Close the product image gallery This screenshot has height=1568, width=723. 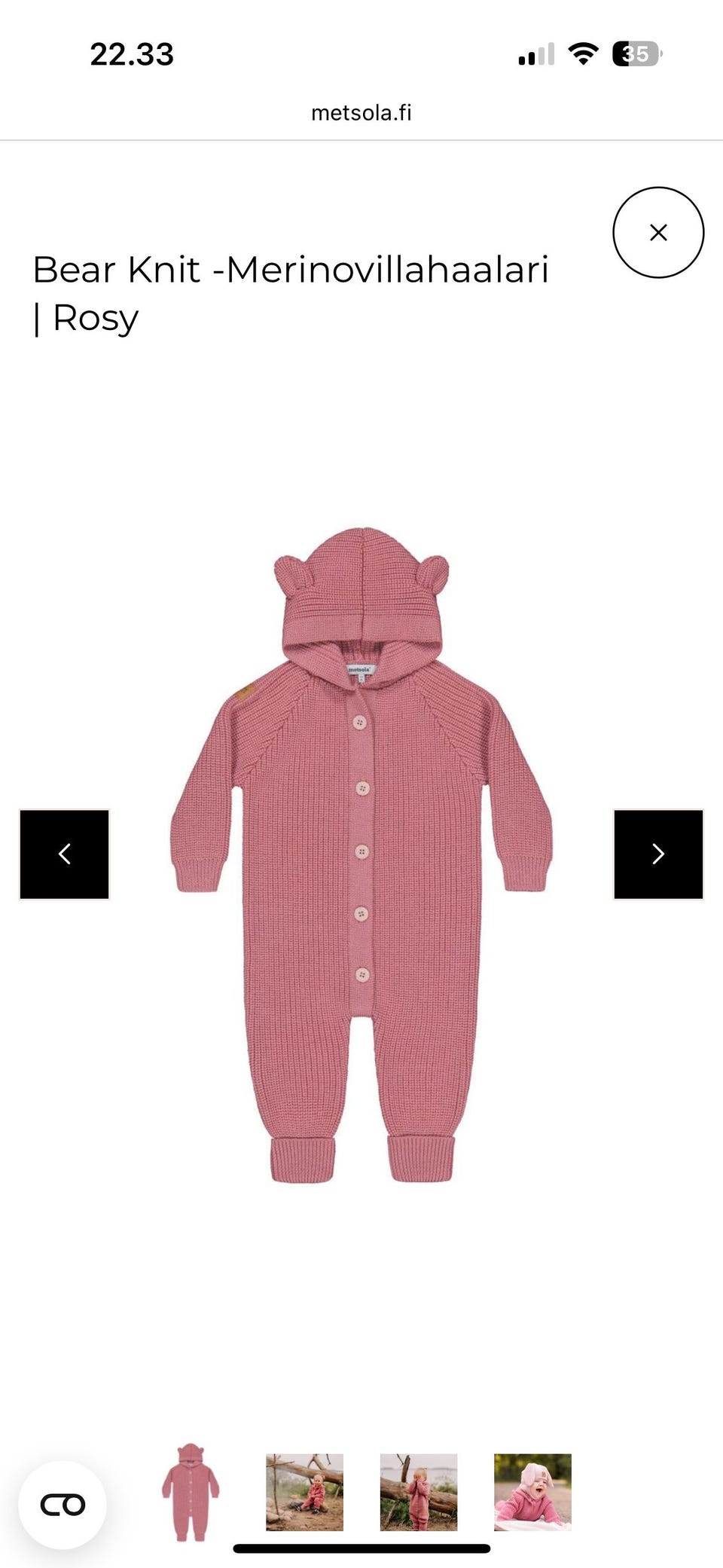(658, 232)
